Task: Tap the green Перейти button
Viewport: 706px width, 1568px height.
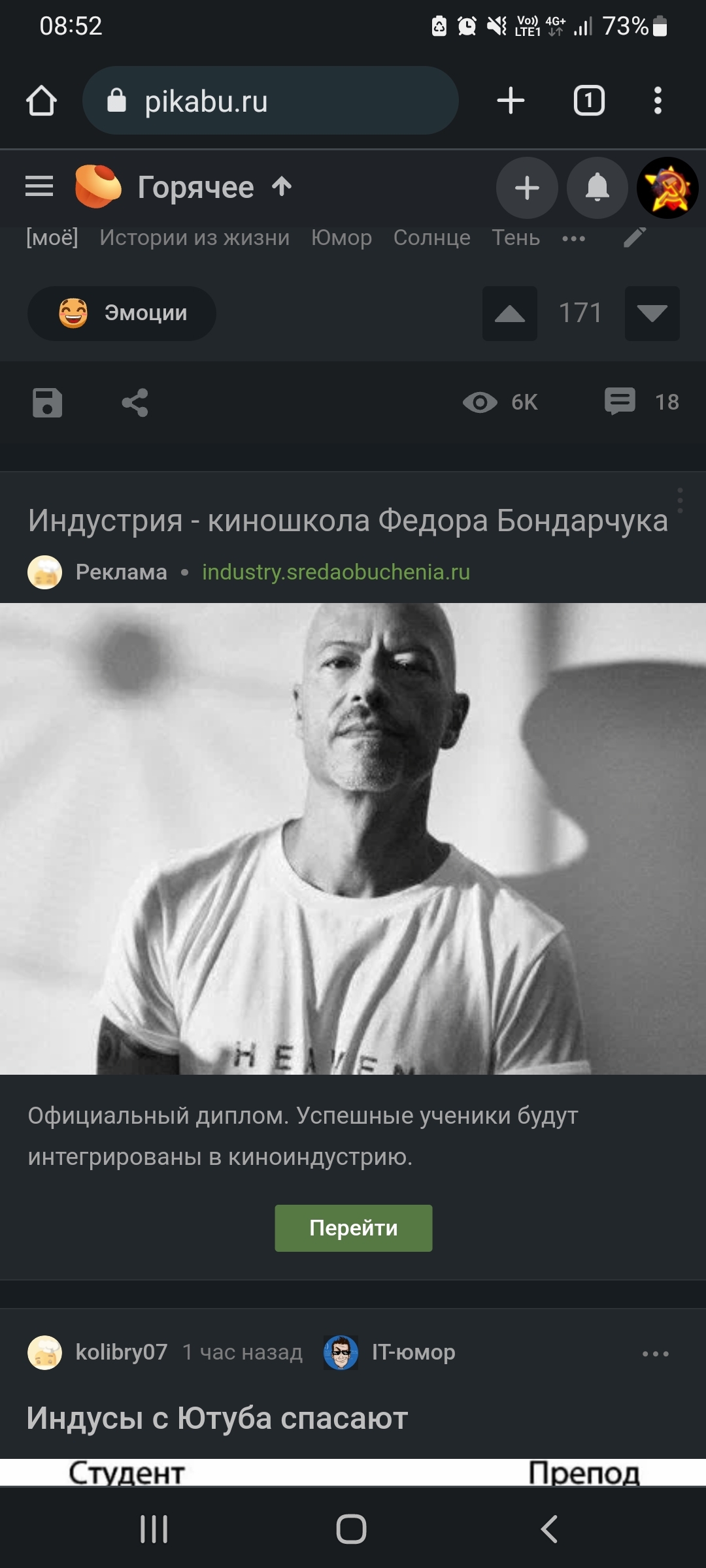Action: (353, 1228)
